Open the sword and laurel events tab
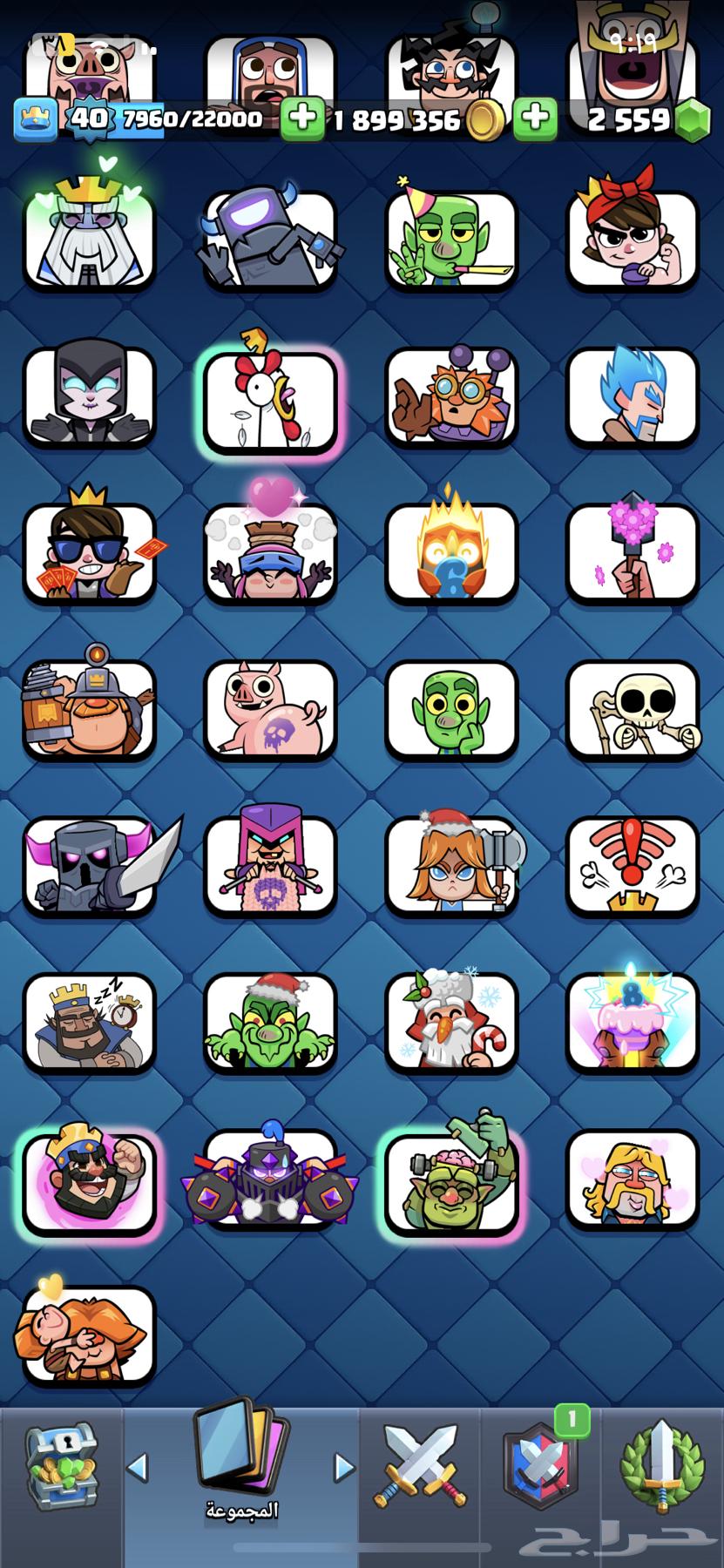The width and height of the screenshot is (724, 1568). point(662,1468)
